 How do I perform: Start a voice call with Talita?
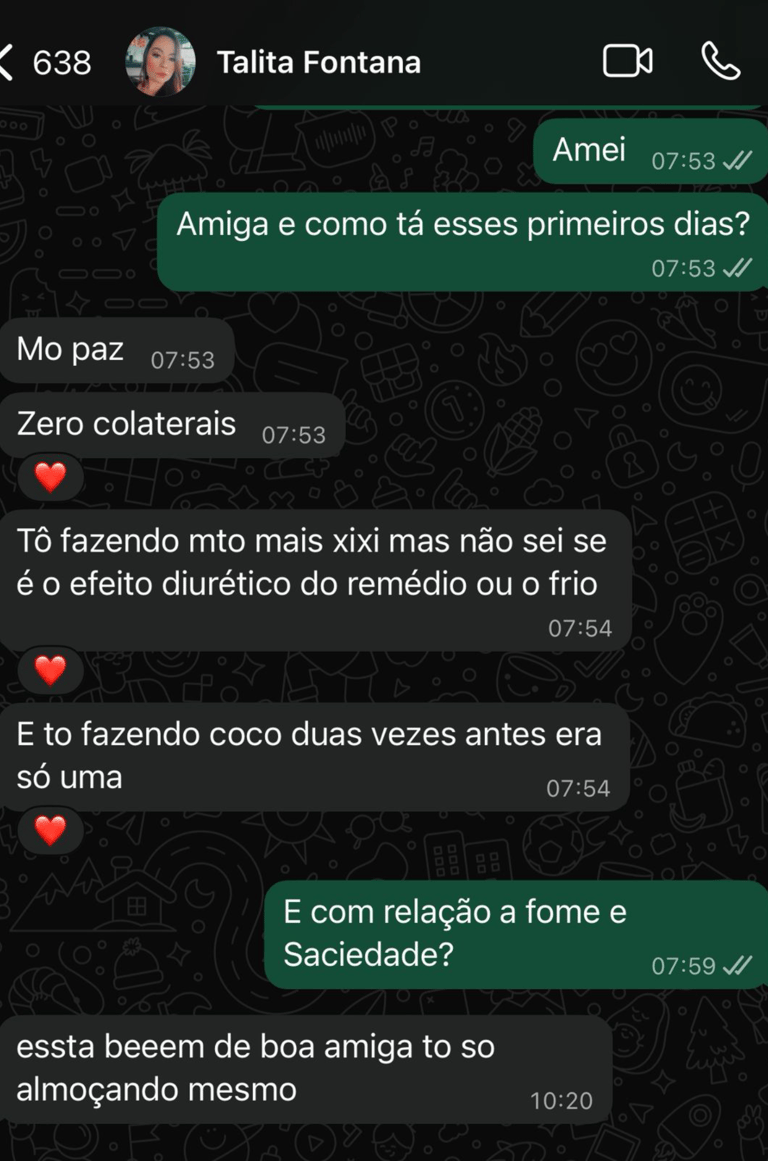(721, 61)
